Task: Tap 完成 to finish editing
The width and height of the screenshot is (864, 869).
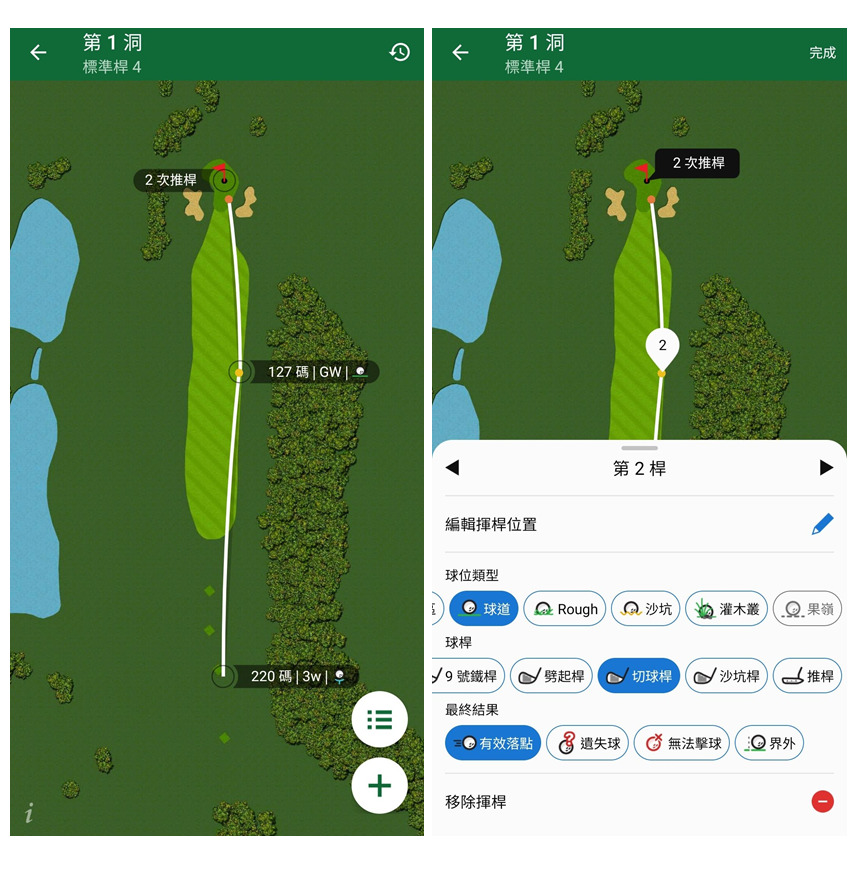Action: [x=822, y=53]
